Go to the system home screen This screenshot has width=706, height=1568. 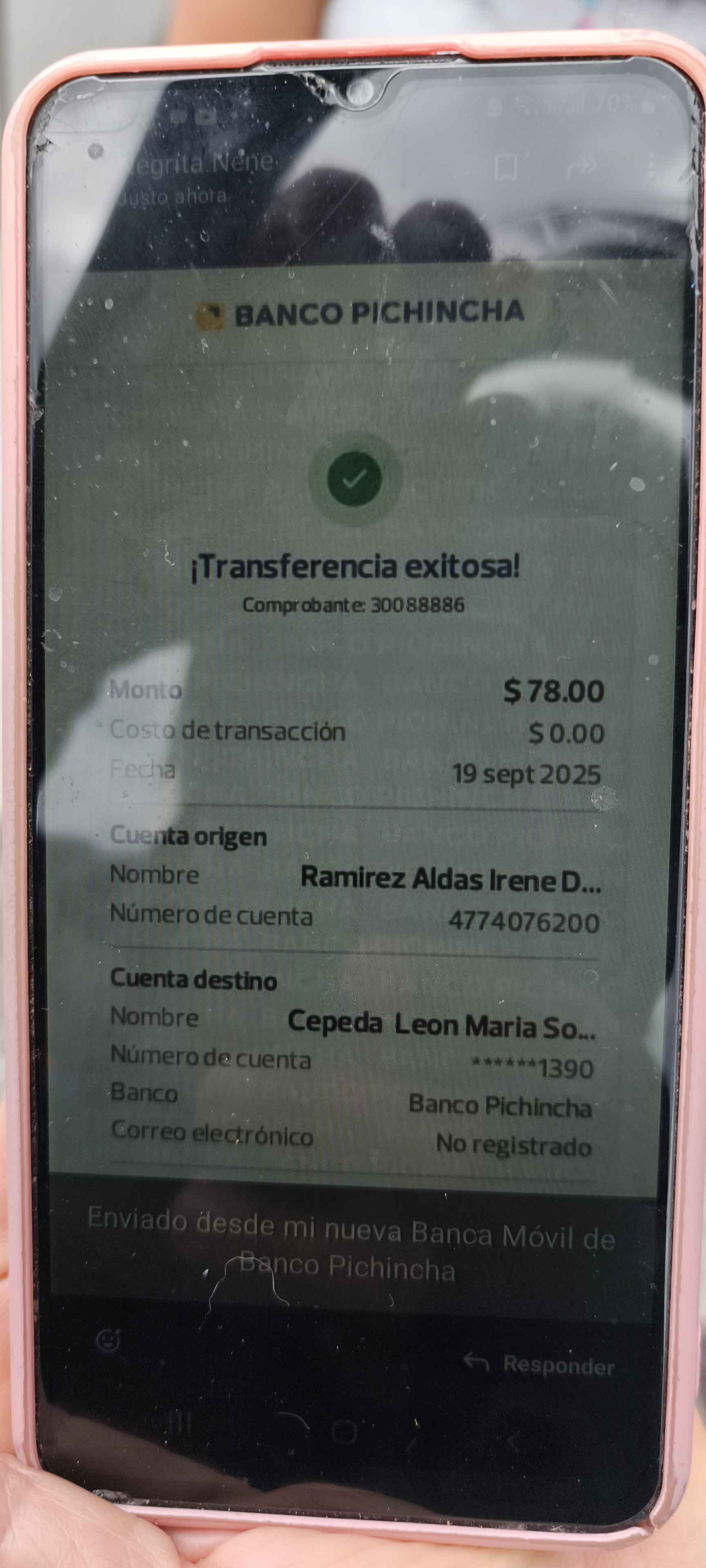344,1432
